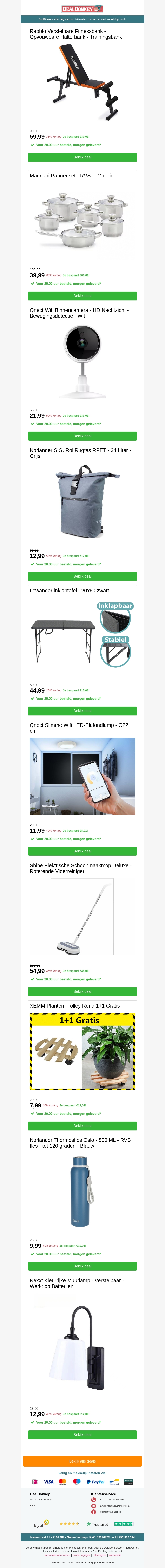Tap Bekijk deal for Shine Schoonmaakmop
165x1568 pixels.
pyautogui.click(x=82, y=991)
